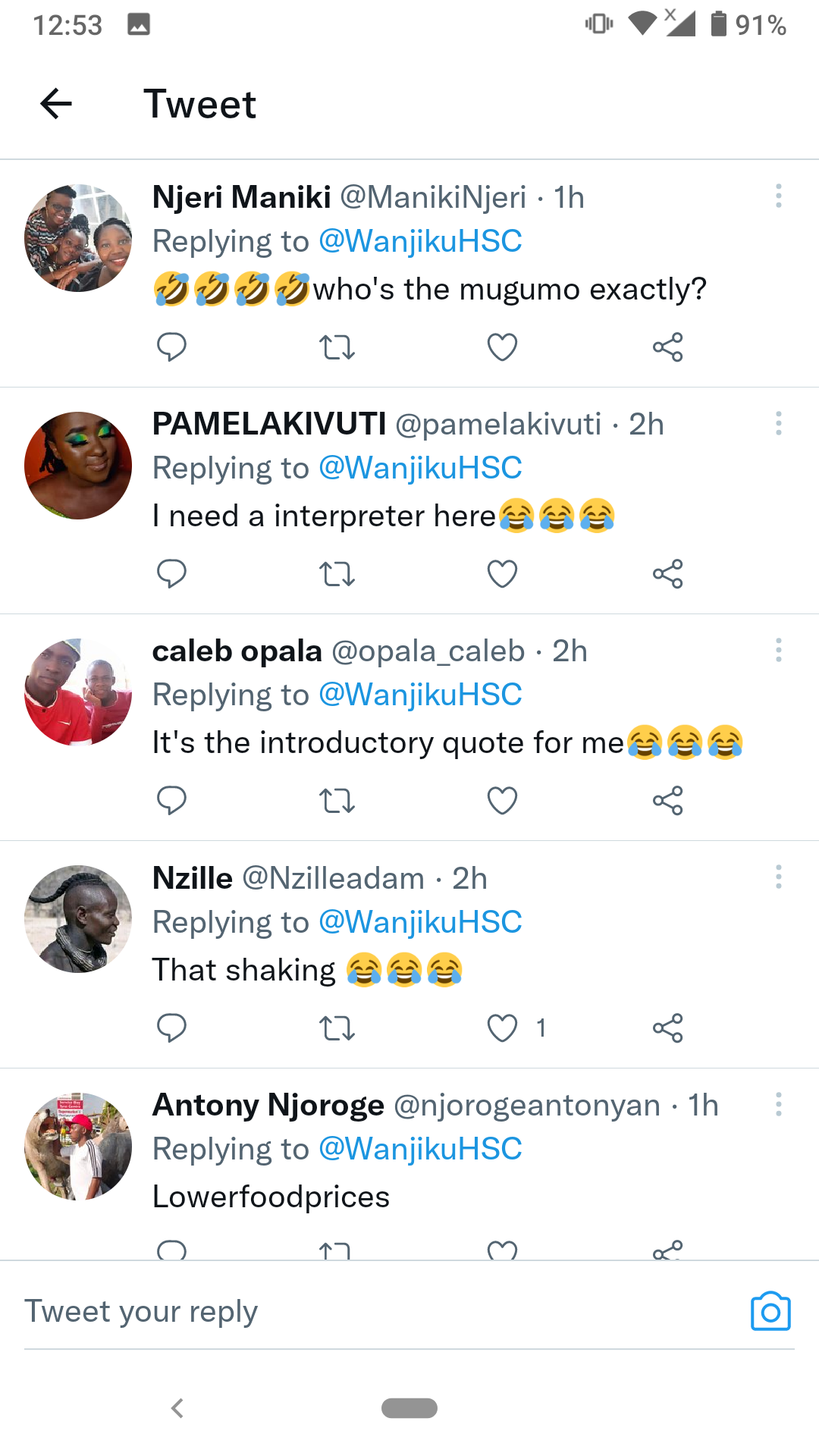Retweet Nzille's "That shaking" reply

click(x=337, y=1028)
